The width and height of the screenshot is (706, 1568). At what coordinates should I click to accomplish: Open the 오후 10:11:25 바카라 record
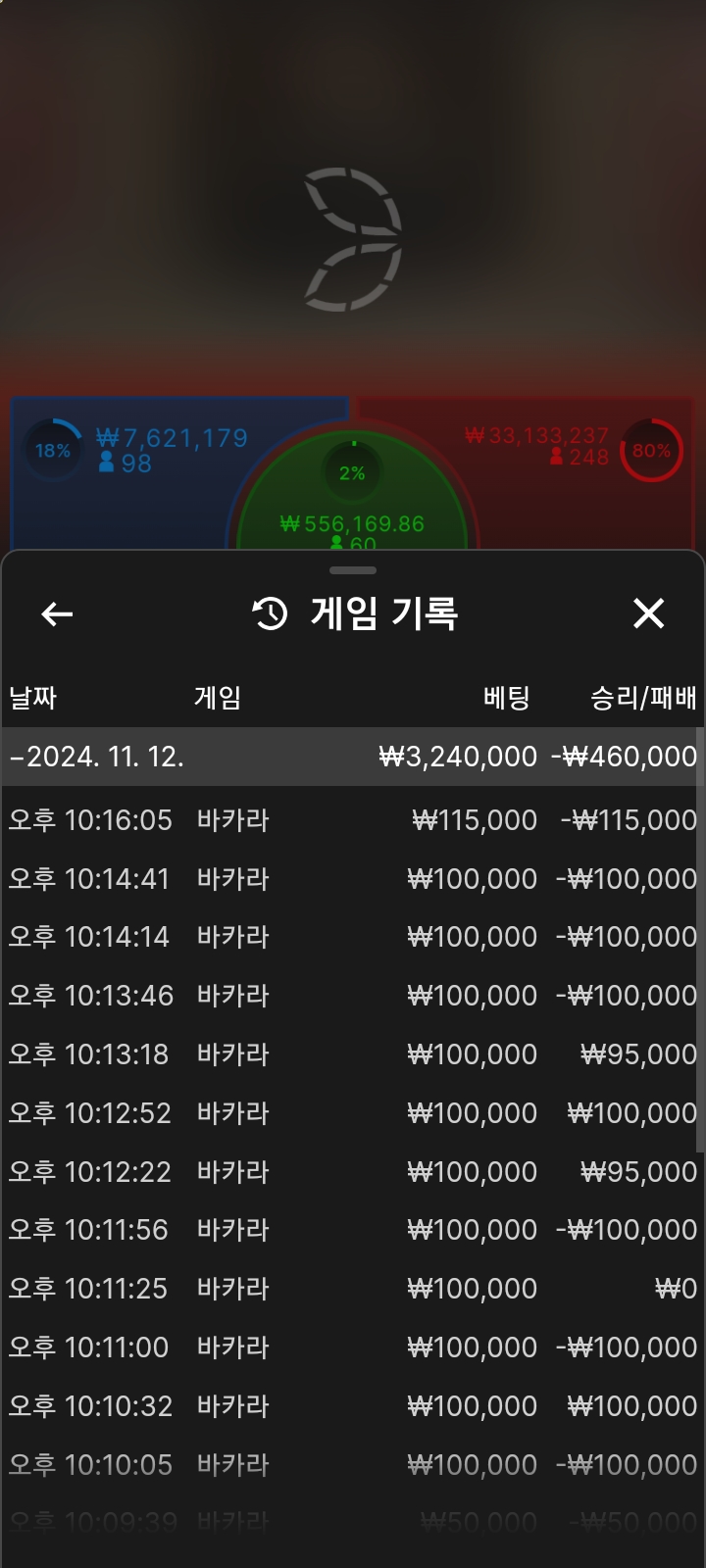351,1289
